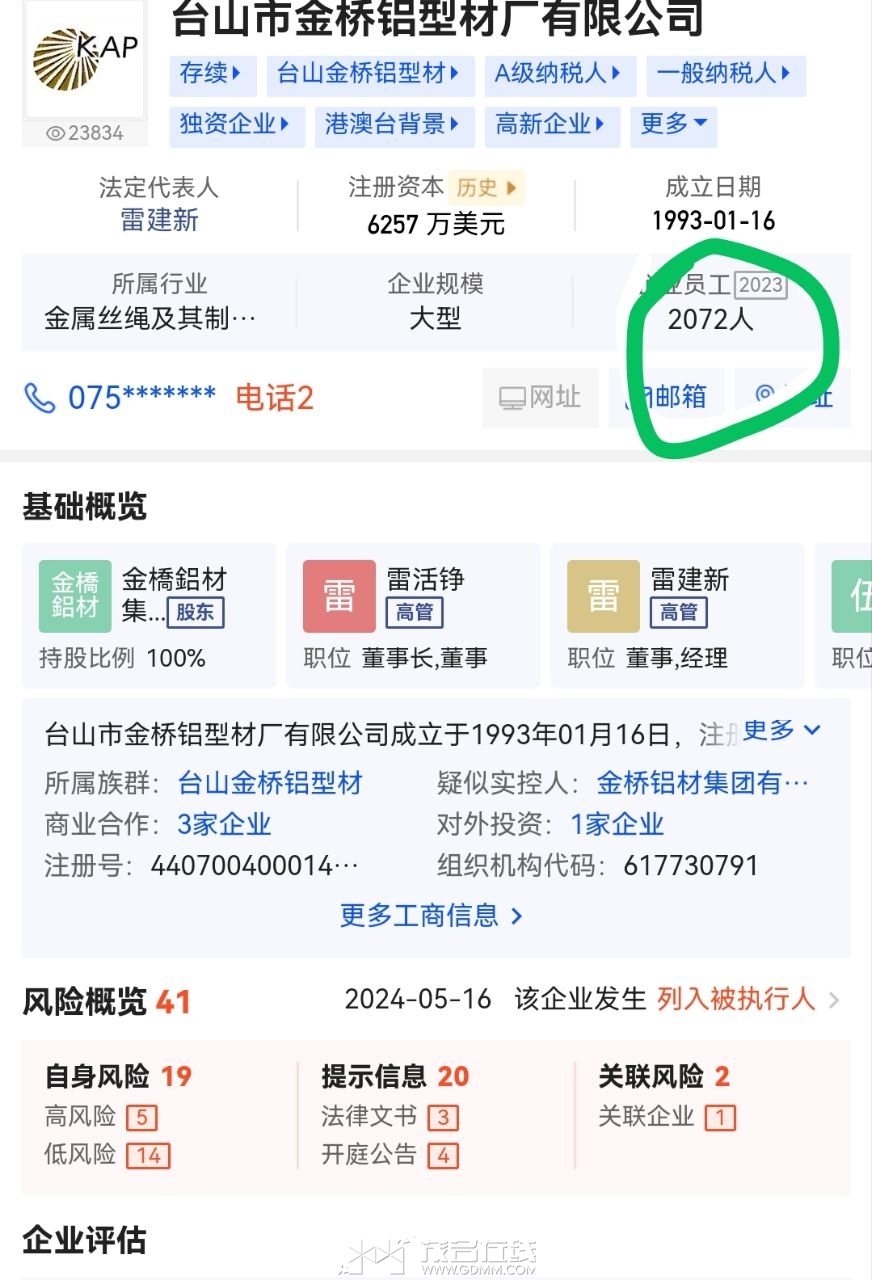Open 更多工商信息
Image resolution: width=872 pixels, height=1280 pixels.
[x=431, y=915]
